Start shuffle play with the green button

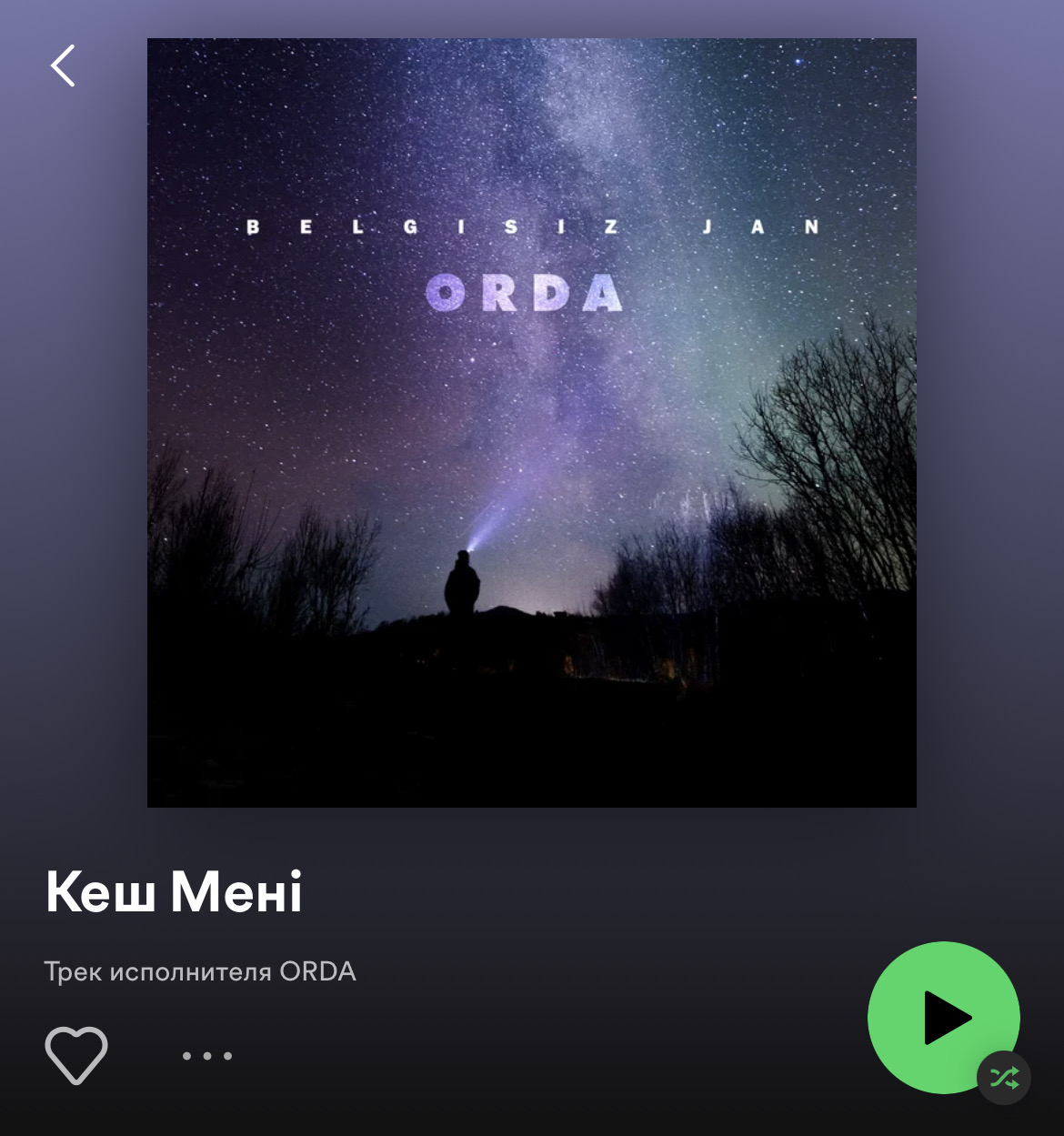click(943, 1017)
